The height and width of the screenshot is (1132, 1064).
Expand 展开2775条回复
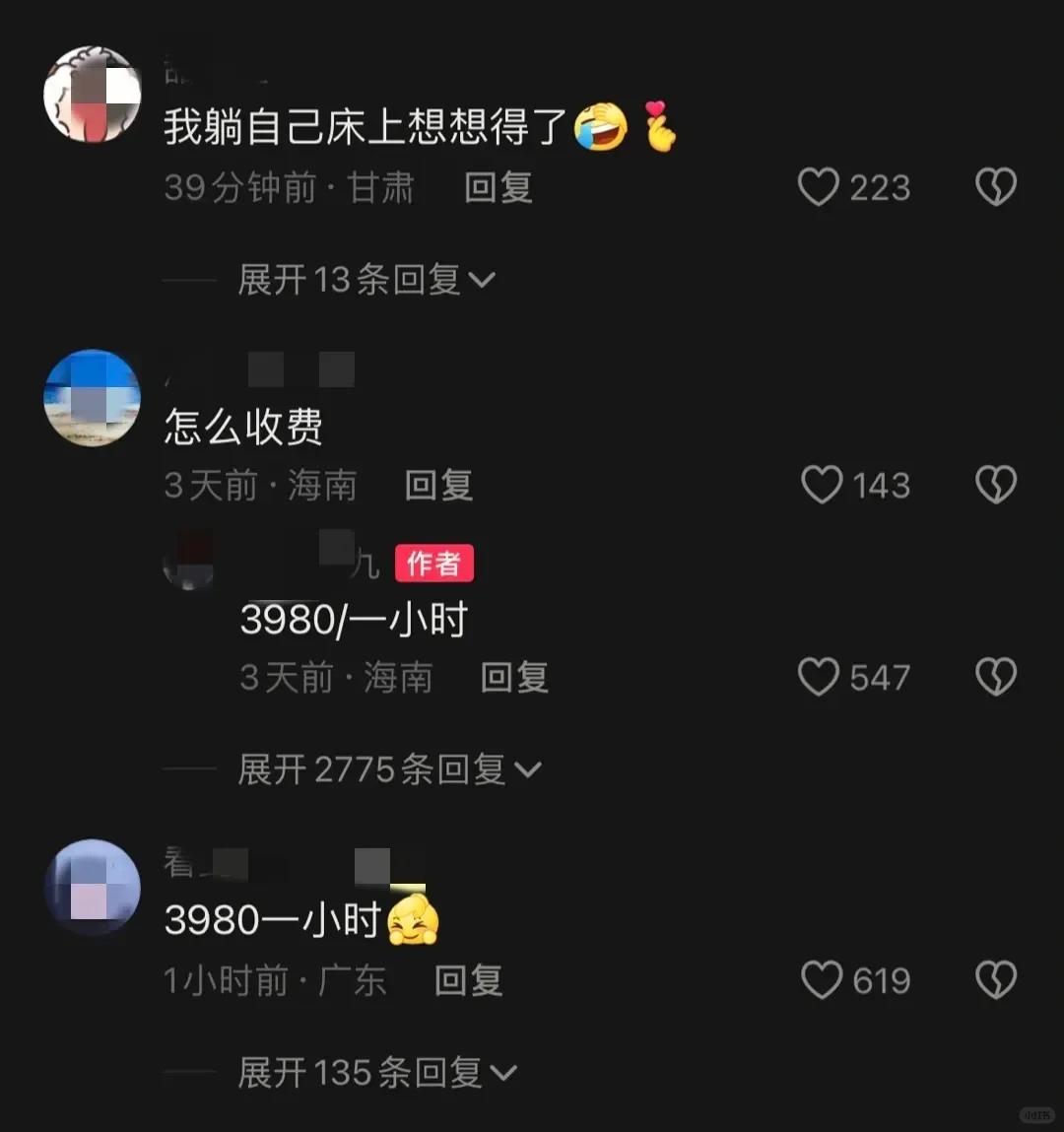point(389,769)
